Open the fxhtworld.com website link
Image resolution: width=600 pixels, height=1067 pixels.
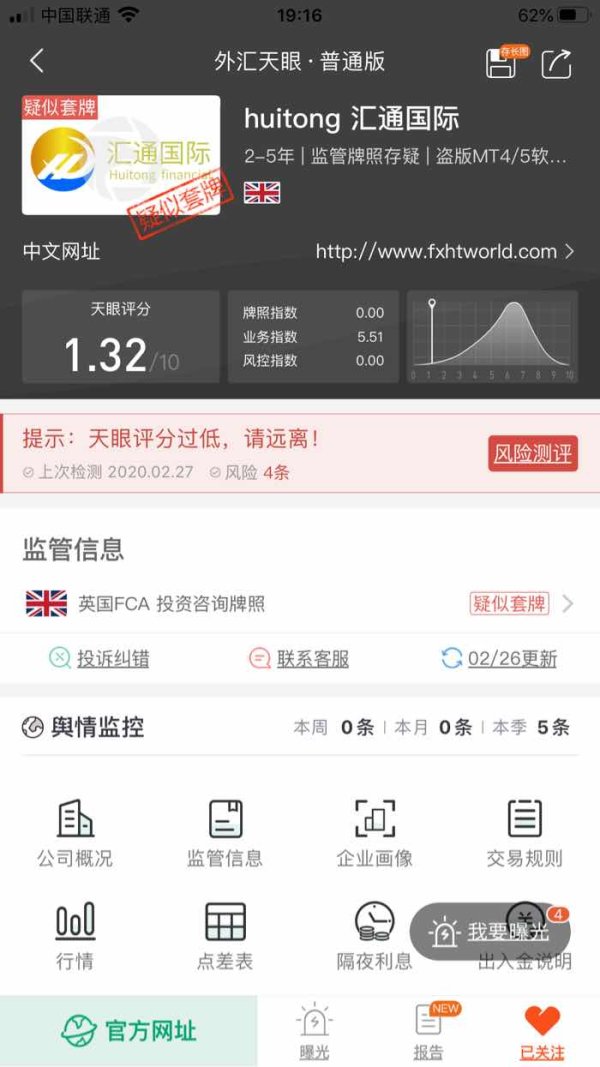(445, 252)
